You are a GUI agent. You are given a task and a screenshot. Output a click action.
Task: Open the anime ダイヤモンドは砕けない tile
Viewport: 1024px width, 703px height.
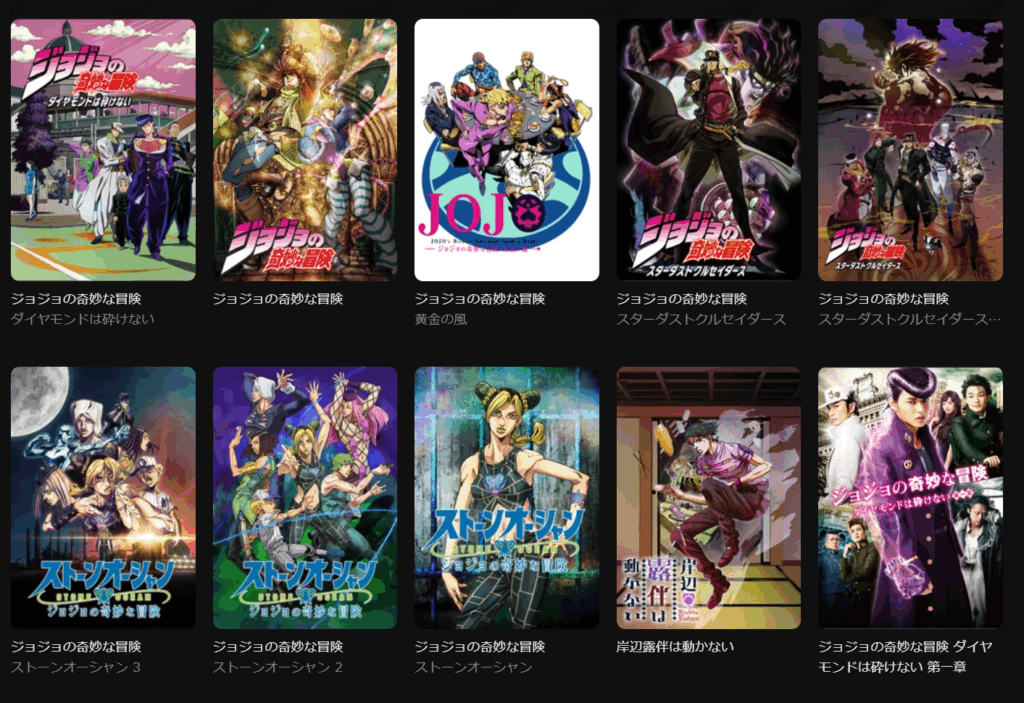click(103, 150)
